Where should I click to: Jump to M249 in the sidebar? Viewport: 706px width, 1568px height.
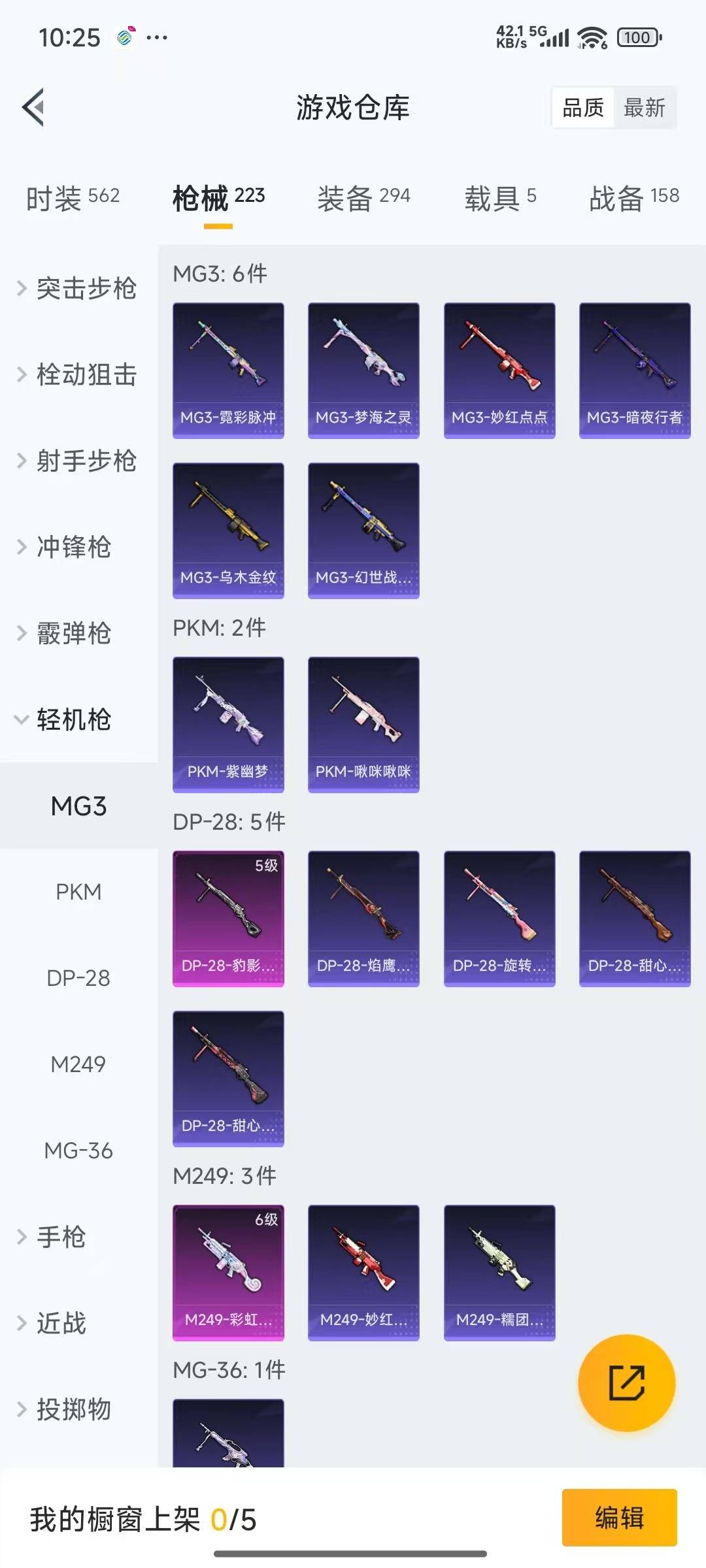click(x=78, y=1064)
